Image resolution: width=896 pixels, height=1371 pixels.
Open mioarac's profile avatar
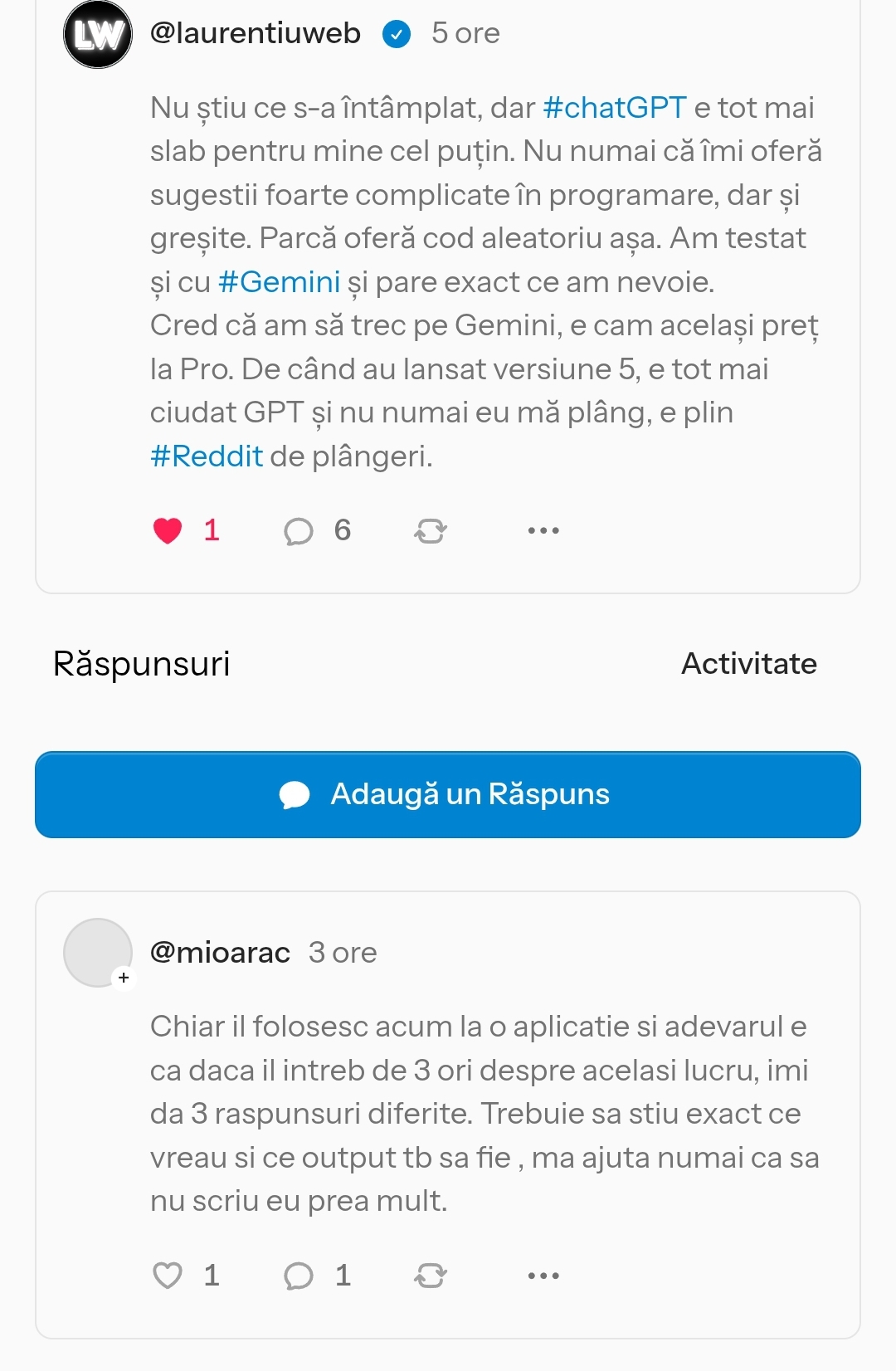click(98, 953)
